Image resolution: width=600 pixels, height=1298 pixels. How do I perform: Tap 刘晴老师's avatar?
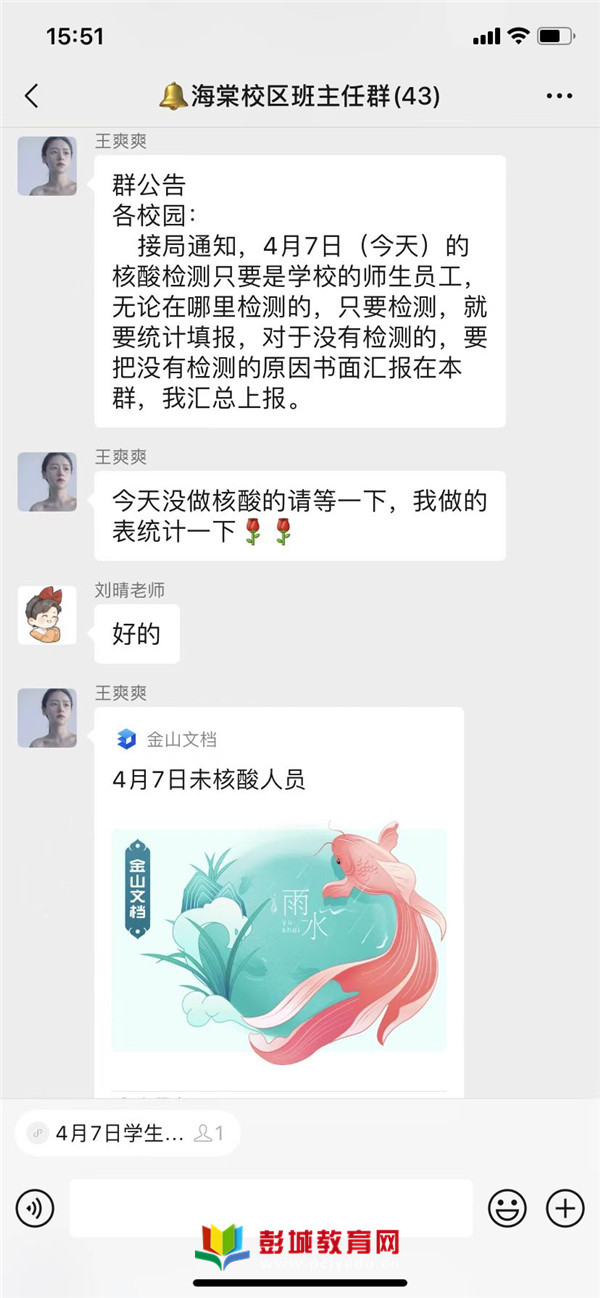tap(47, 615)
